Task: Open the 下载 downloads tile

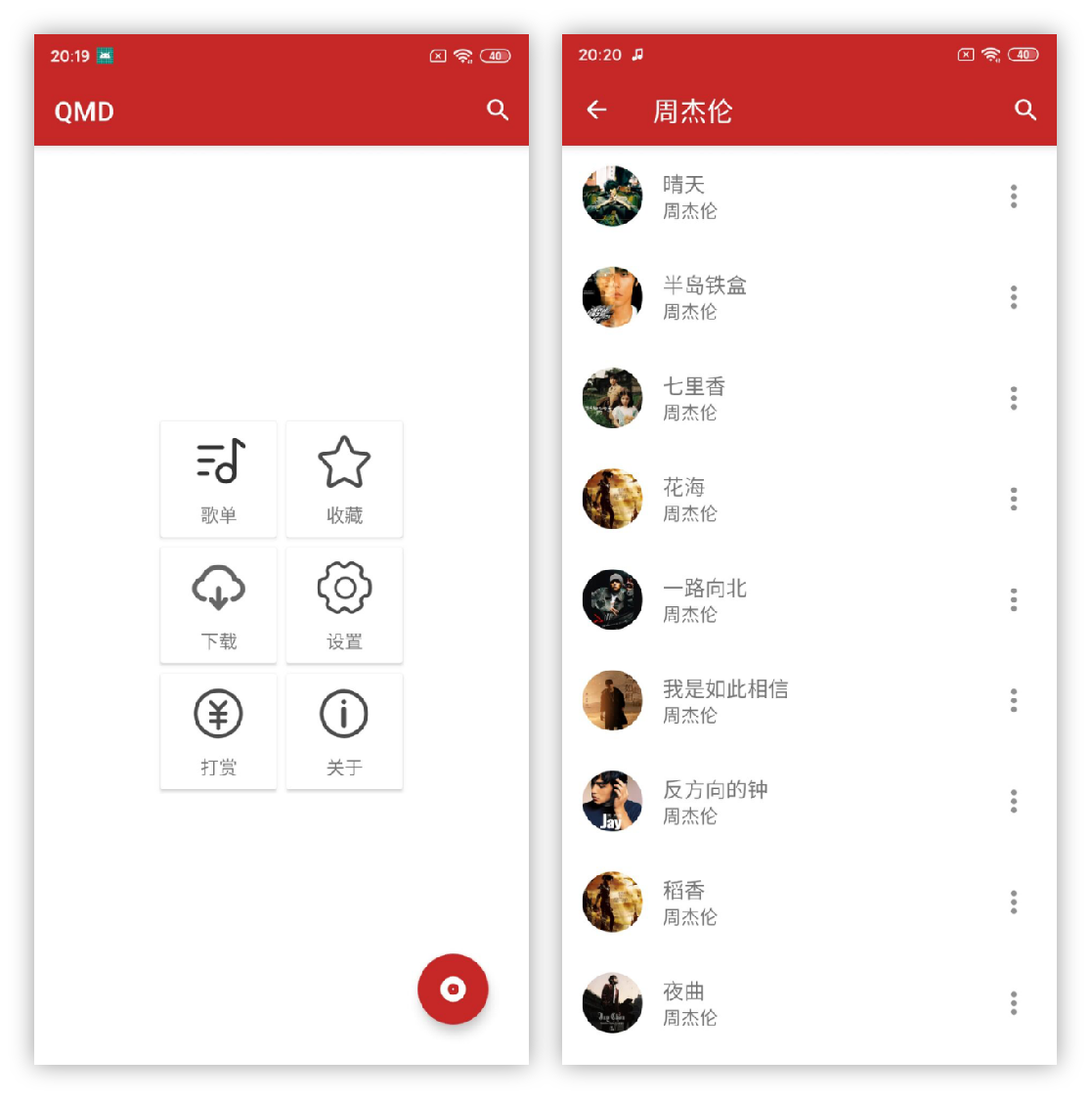Action: tap(219, 605)
